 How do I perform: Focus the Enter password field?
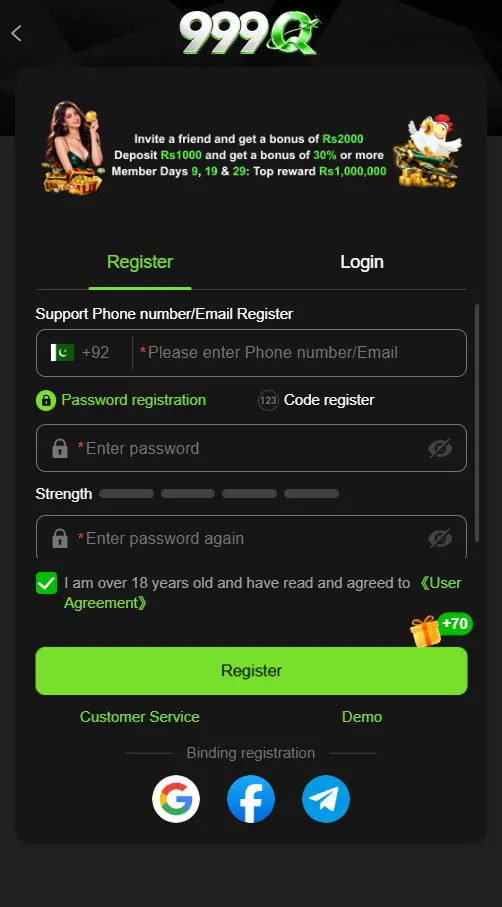pos(251,448)
